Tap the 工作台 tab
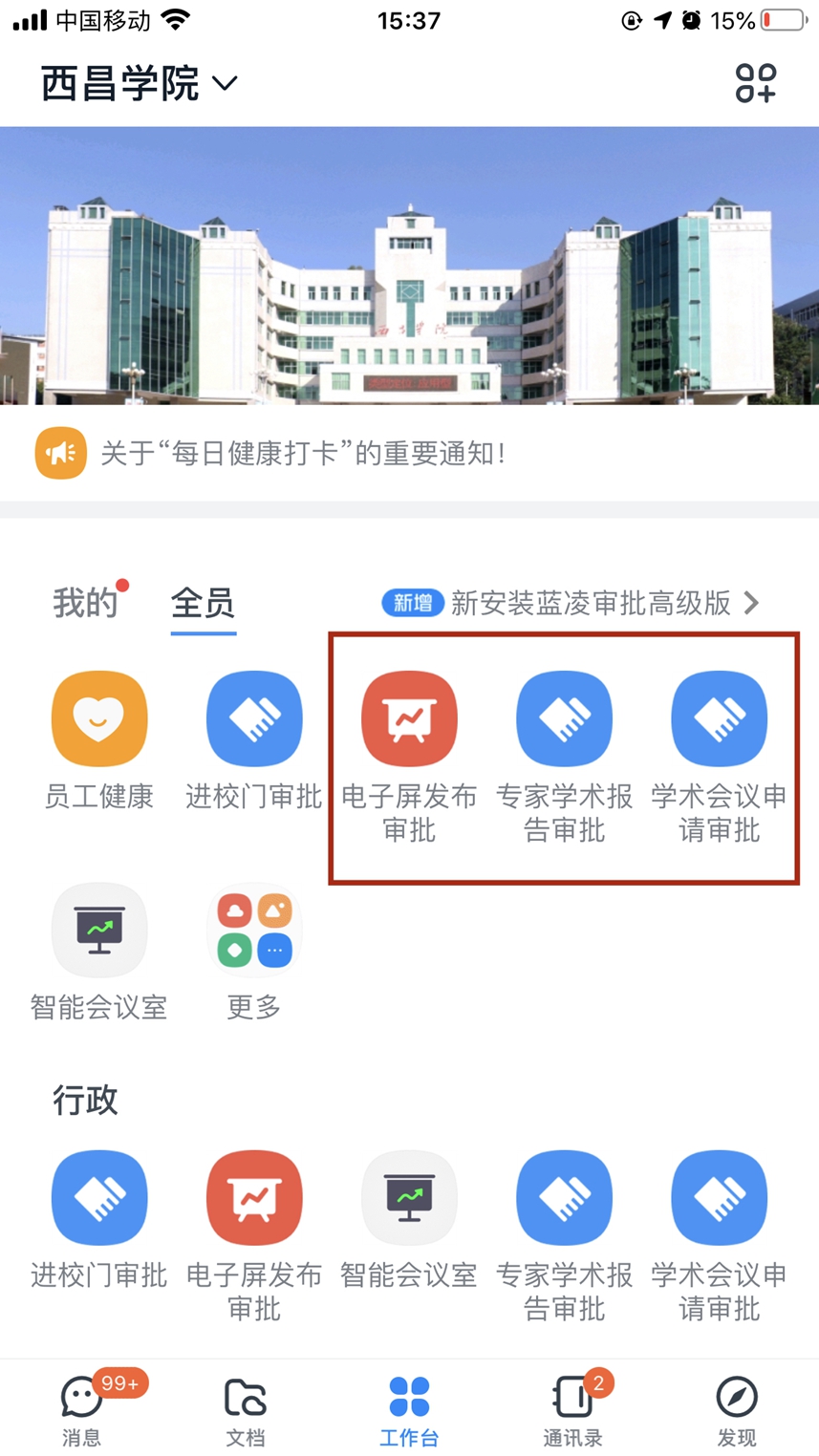The image size is (819, 1456). click(x=409, y=1410)
